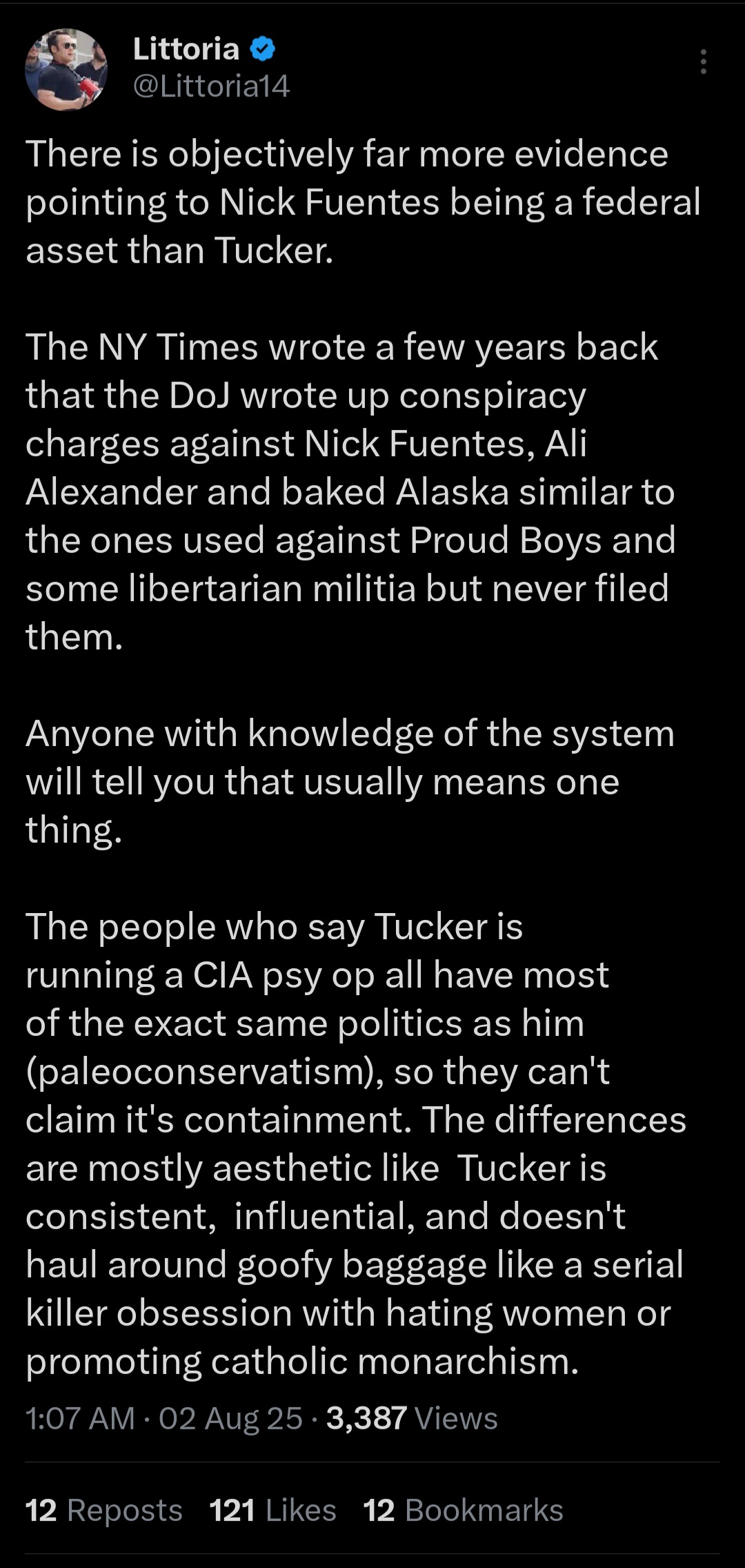Open Littoria's profile picture

66,70
